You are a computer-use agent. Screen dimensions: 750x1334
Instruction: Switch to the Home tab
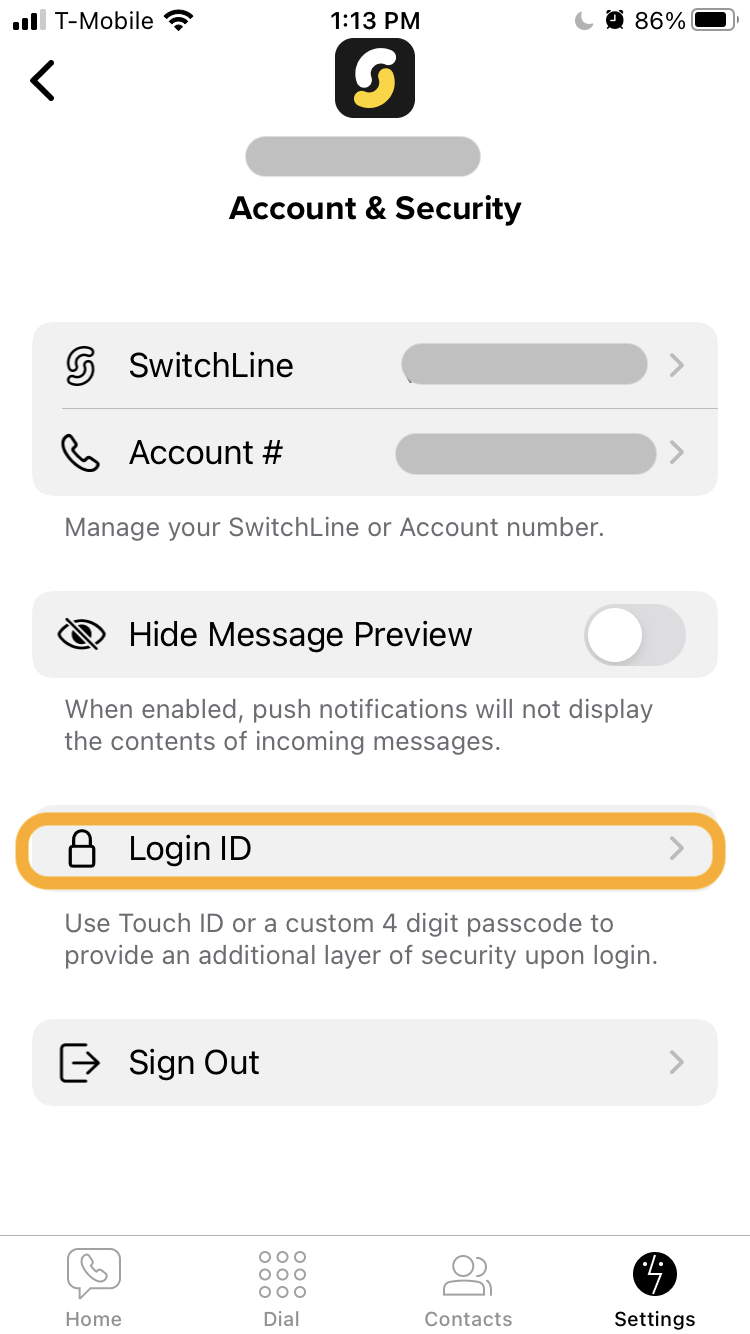94,1288
